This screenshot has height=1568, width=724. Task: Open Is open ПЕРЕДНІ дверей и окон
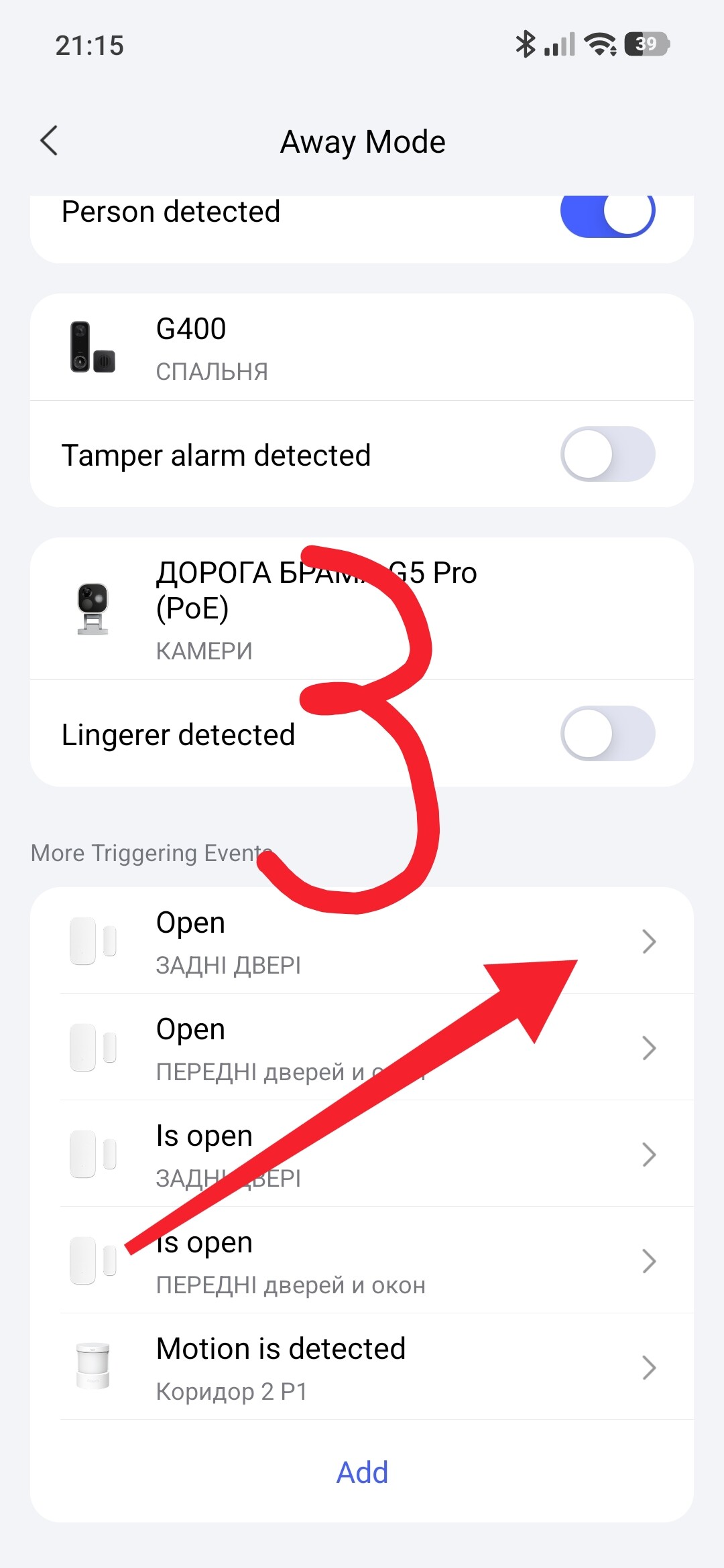click(x=362, y=1260)
